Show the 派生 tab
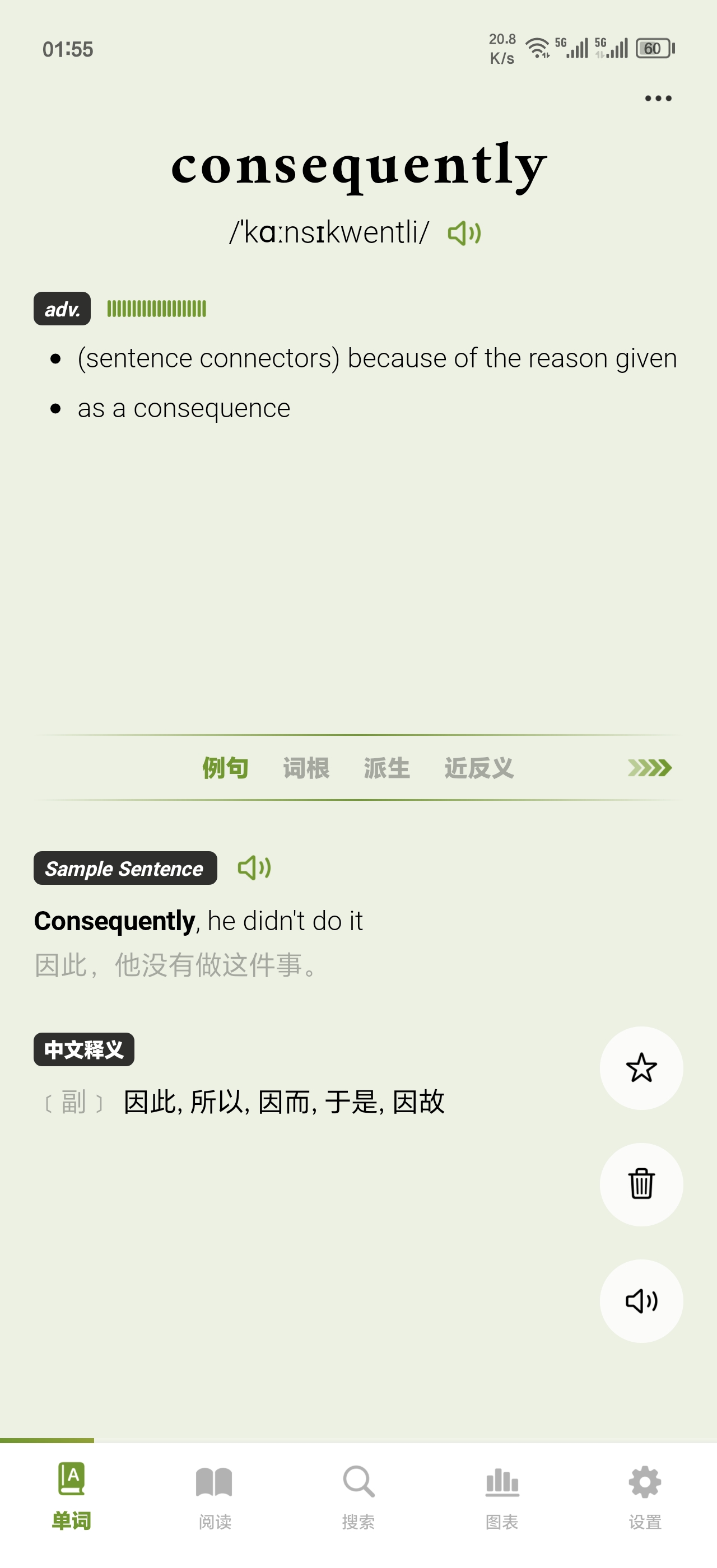Image resolution: width=717 pixels, height=1568 pixels. point(387,768)
